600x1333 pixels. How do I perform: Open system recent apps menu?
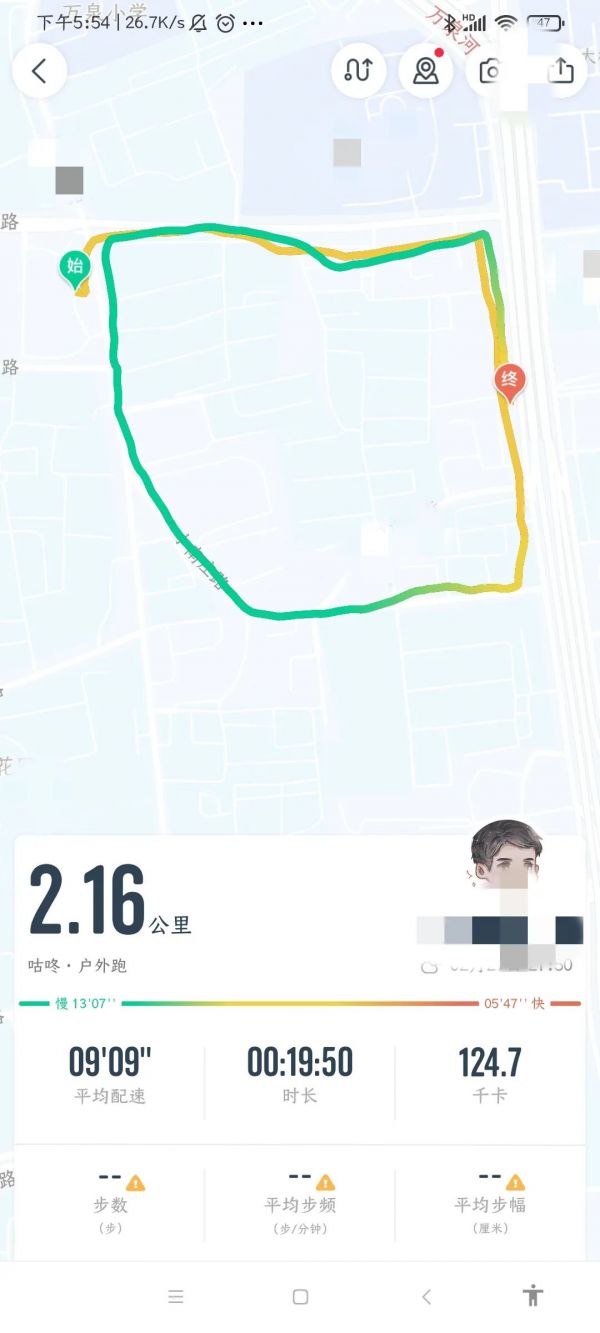tap(176, 1297)
